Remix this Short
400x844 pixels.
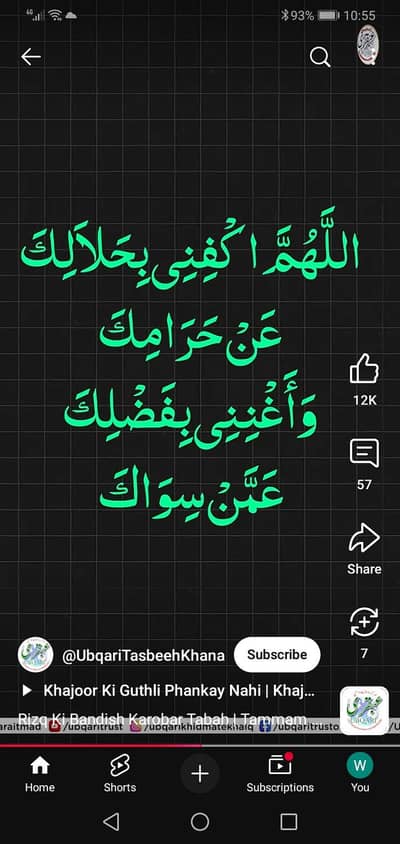(364, 622)
